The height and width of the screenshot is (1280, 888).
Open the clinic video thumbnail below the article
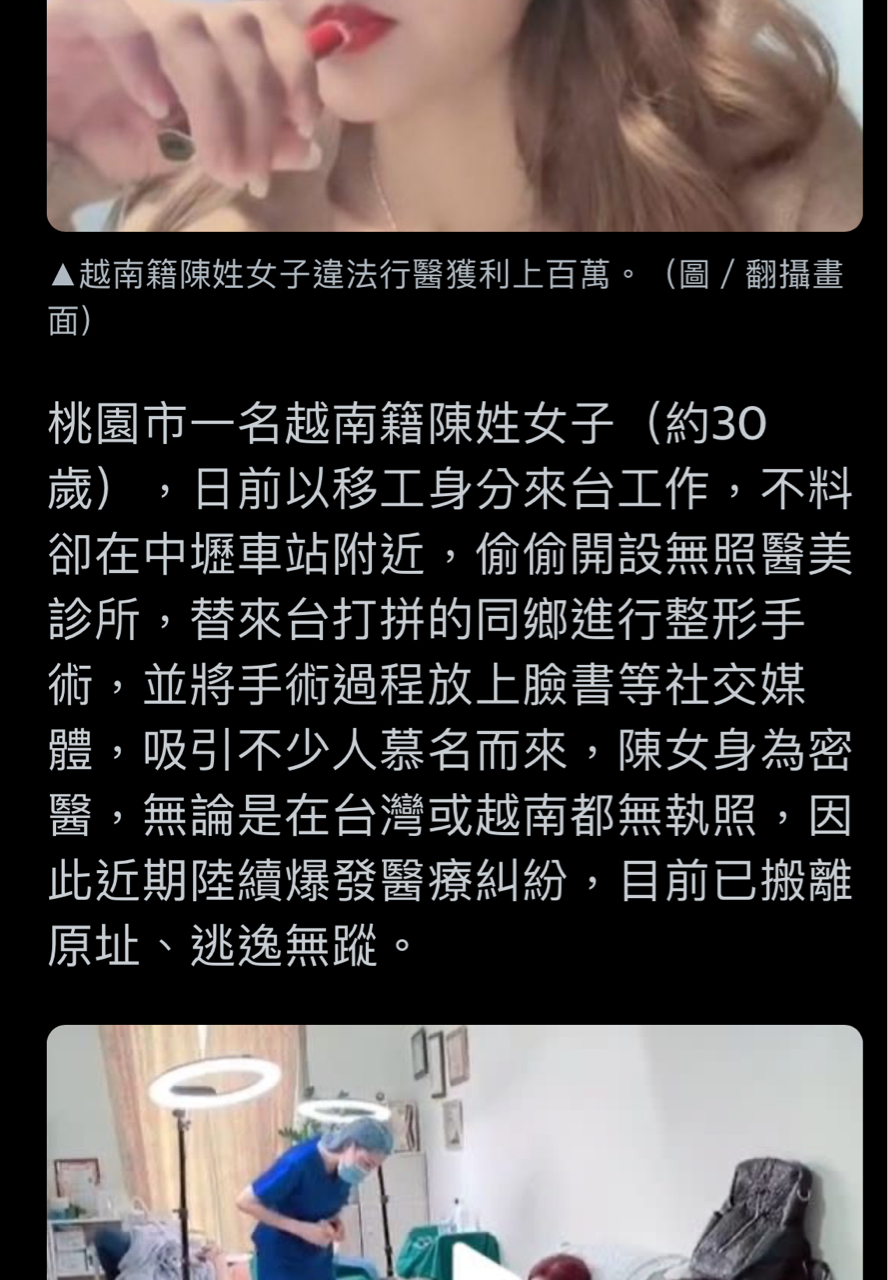[454, 1152]
